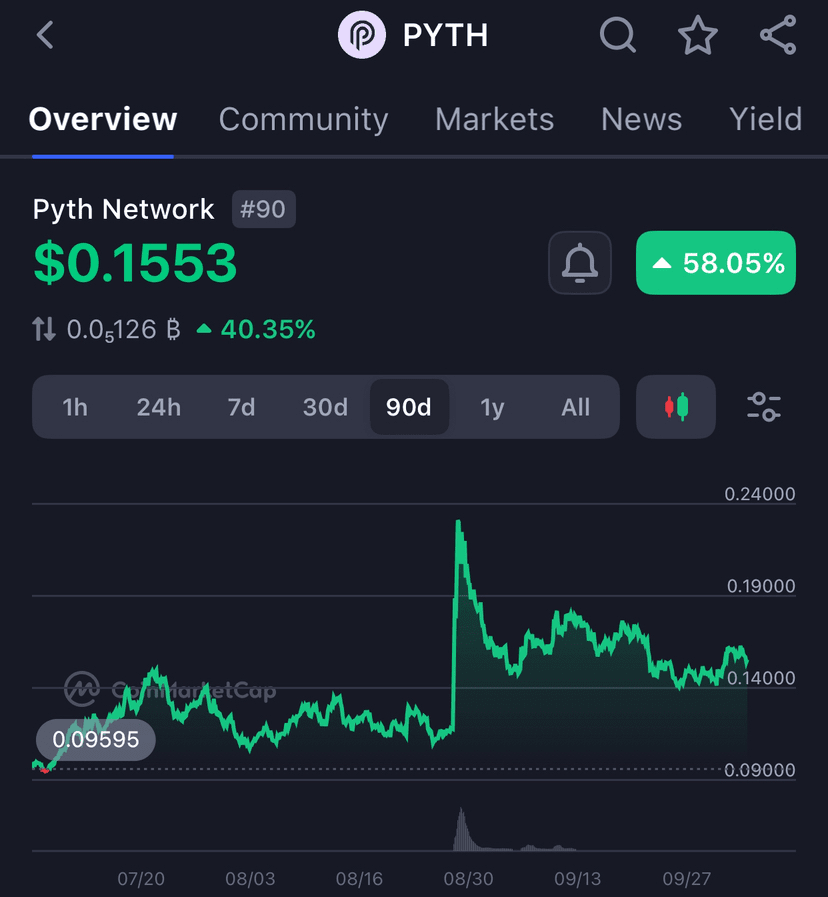Go back using the arrow icon
Screen dimensions: 828x897
45,36
